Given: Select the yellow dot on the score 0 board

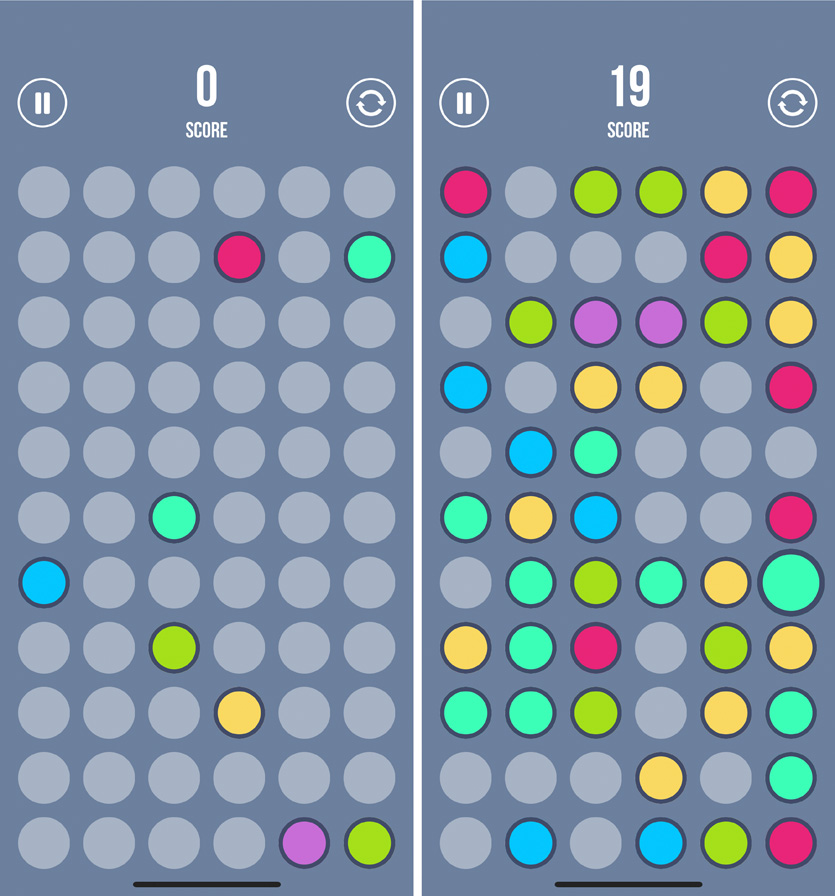Looking at the screenshot, I should pos(239,712).
